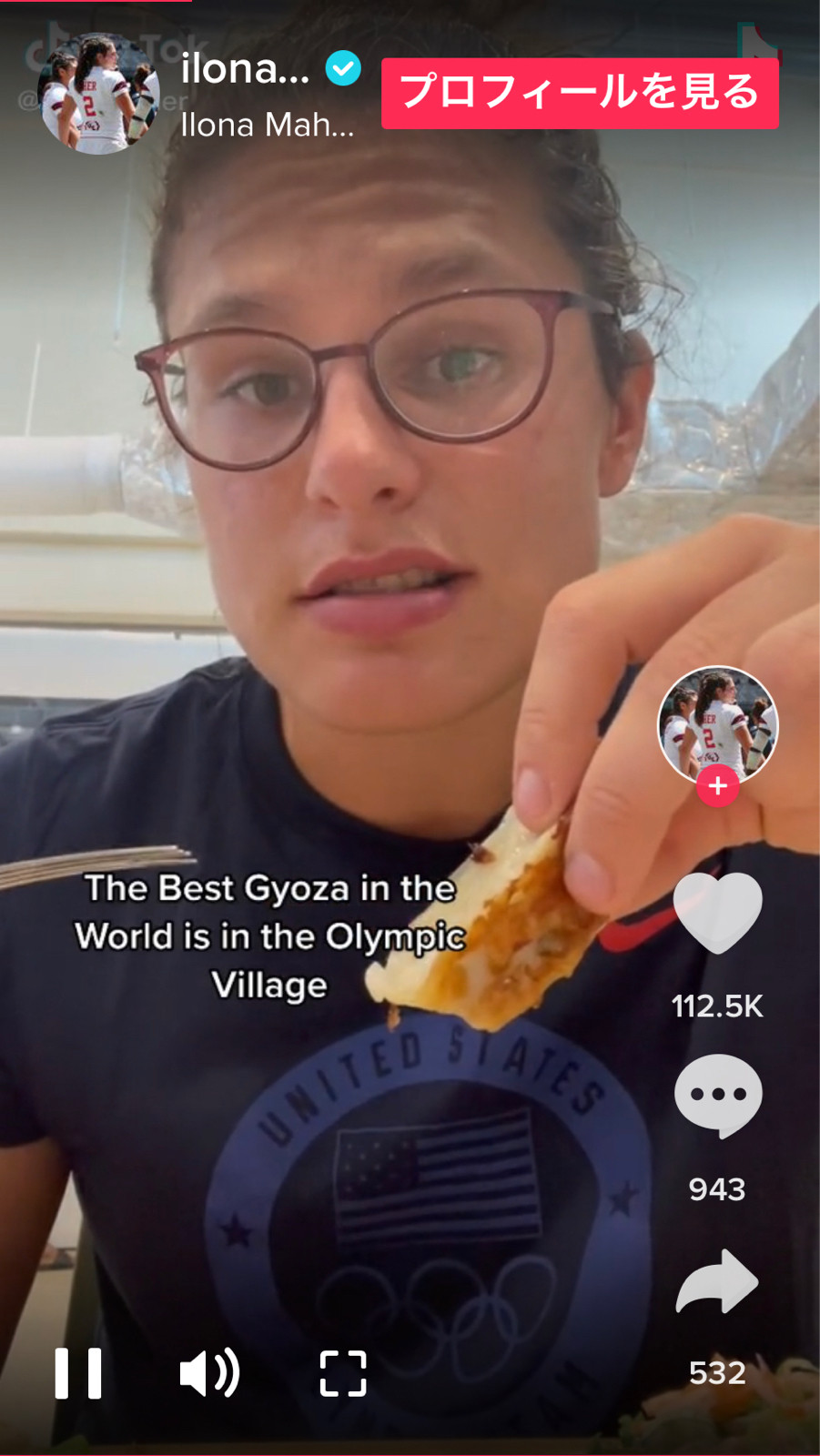Open the creator avatar at top left

click(98, 94)
